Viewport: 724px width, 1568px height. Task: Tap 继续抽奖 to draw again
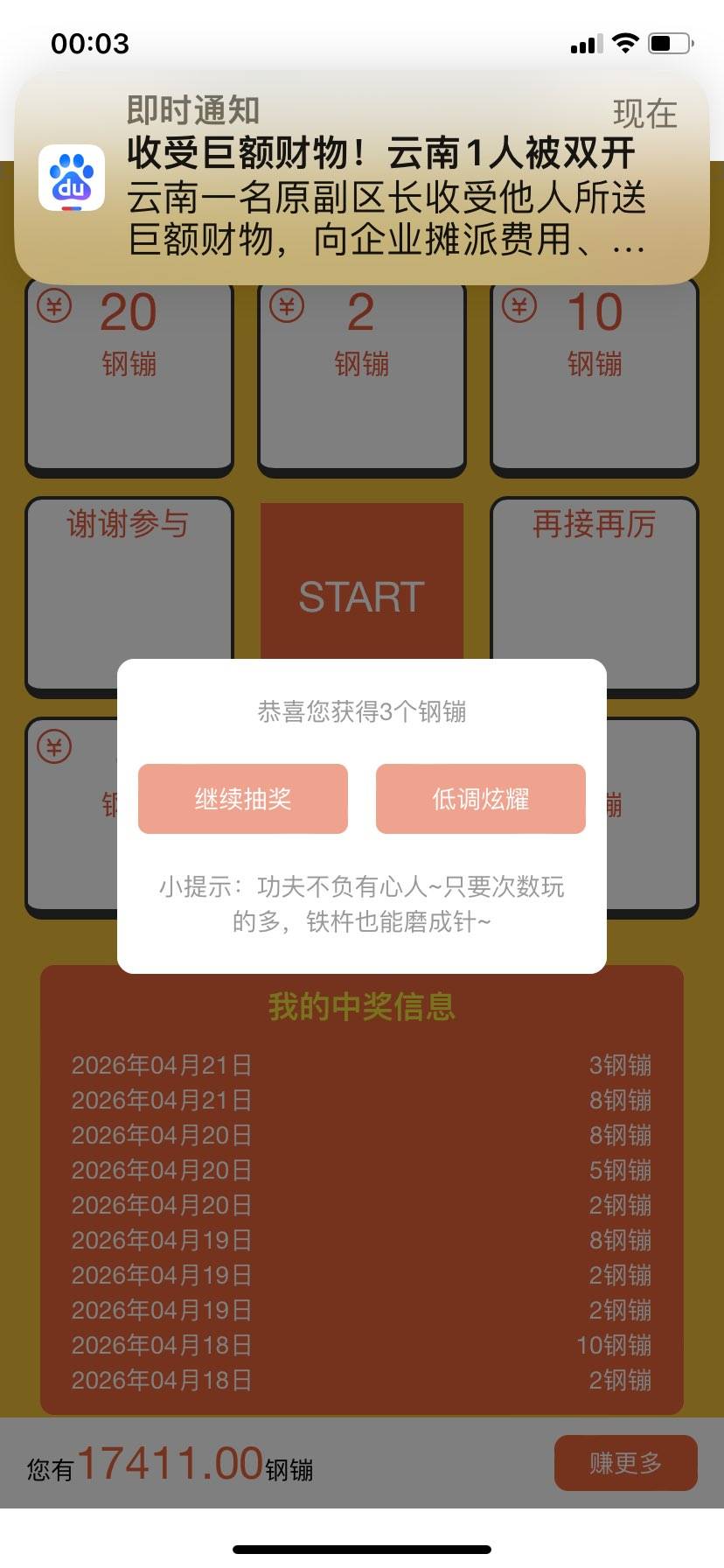coord(243,799)
